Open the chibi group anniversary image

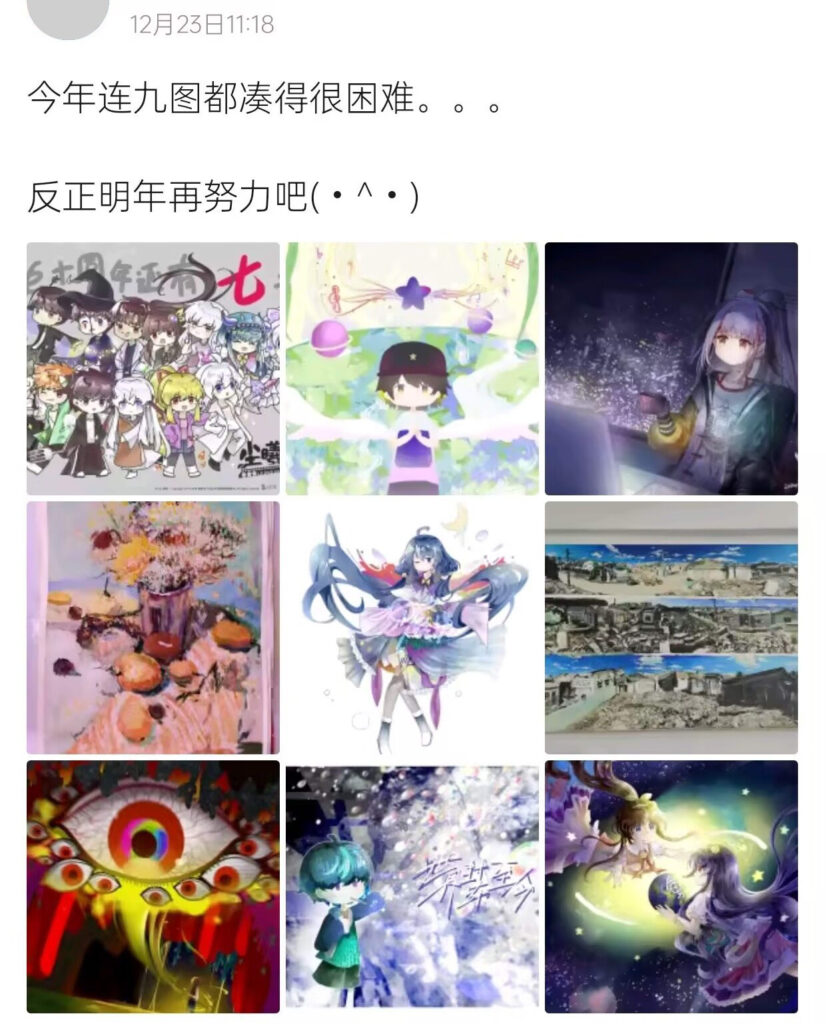[x=153, y=368]
